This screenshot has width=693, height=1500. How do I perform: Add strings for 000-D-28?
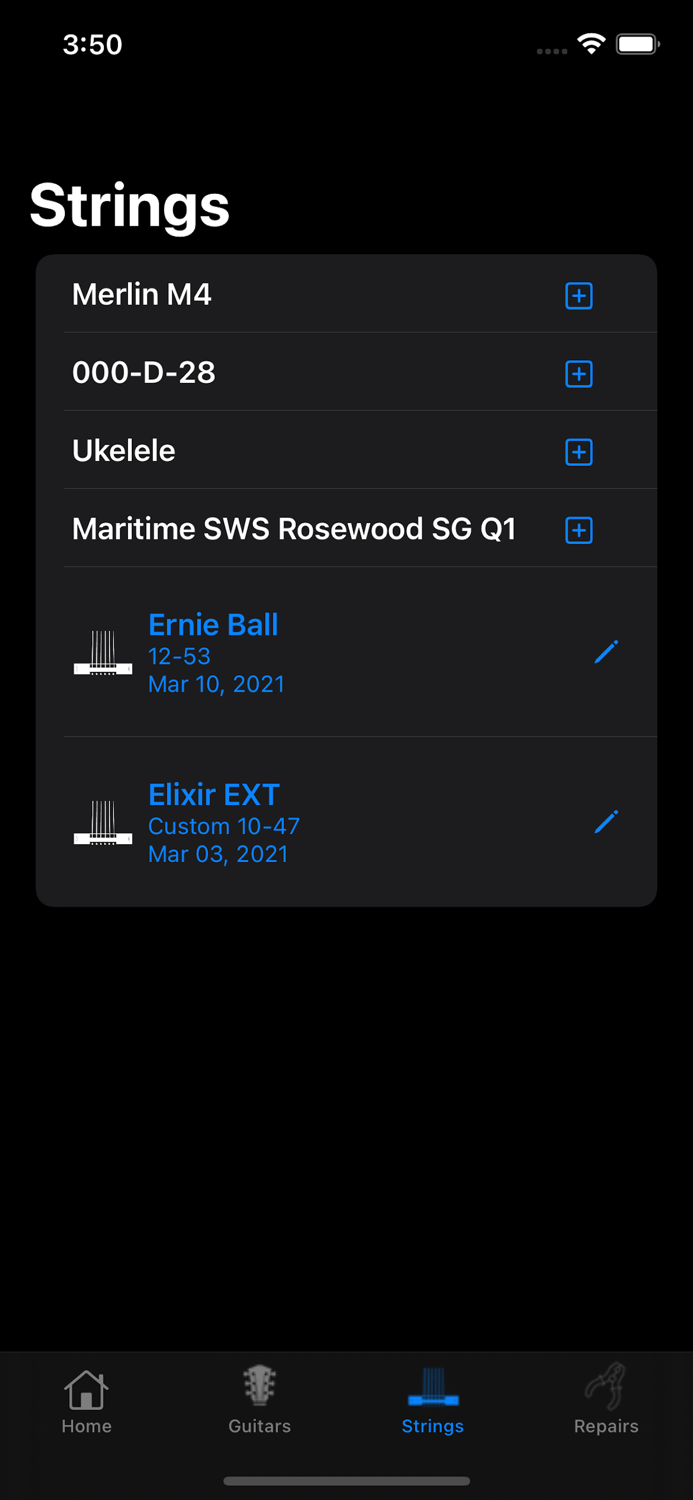pos(579,374)
